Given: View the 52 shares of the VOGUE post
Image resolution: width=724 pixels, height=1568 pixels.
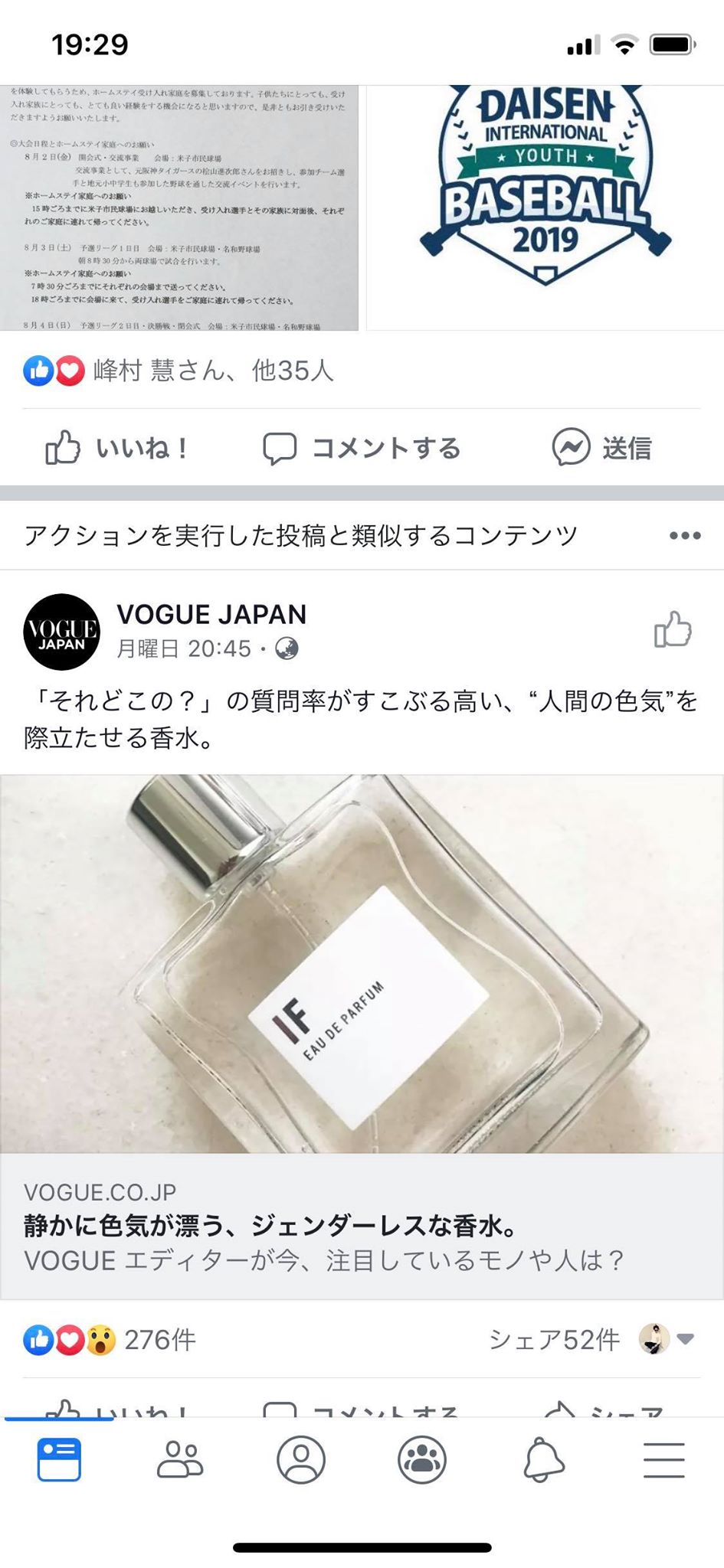Looking at the screenshot, I should (x=554, y=1340).
